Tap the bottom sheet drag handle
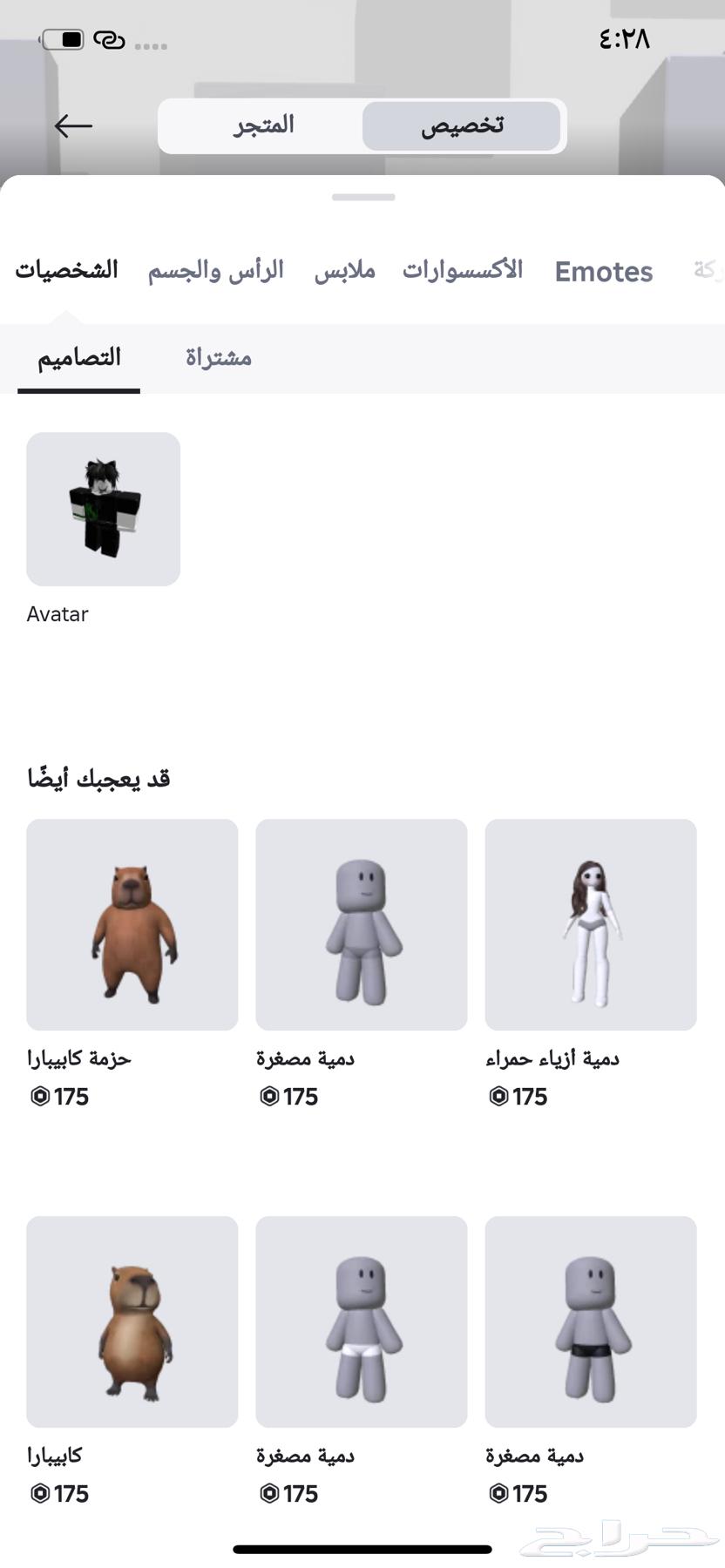The height and width of the screenshot is (1568, 725). pos(362,197)
